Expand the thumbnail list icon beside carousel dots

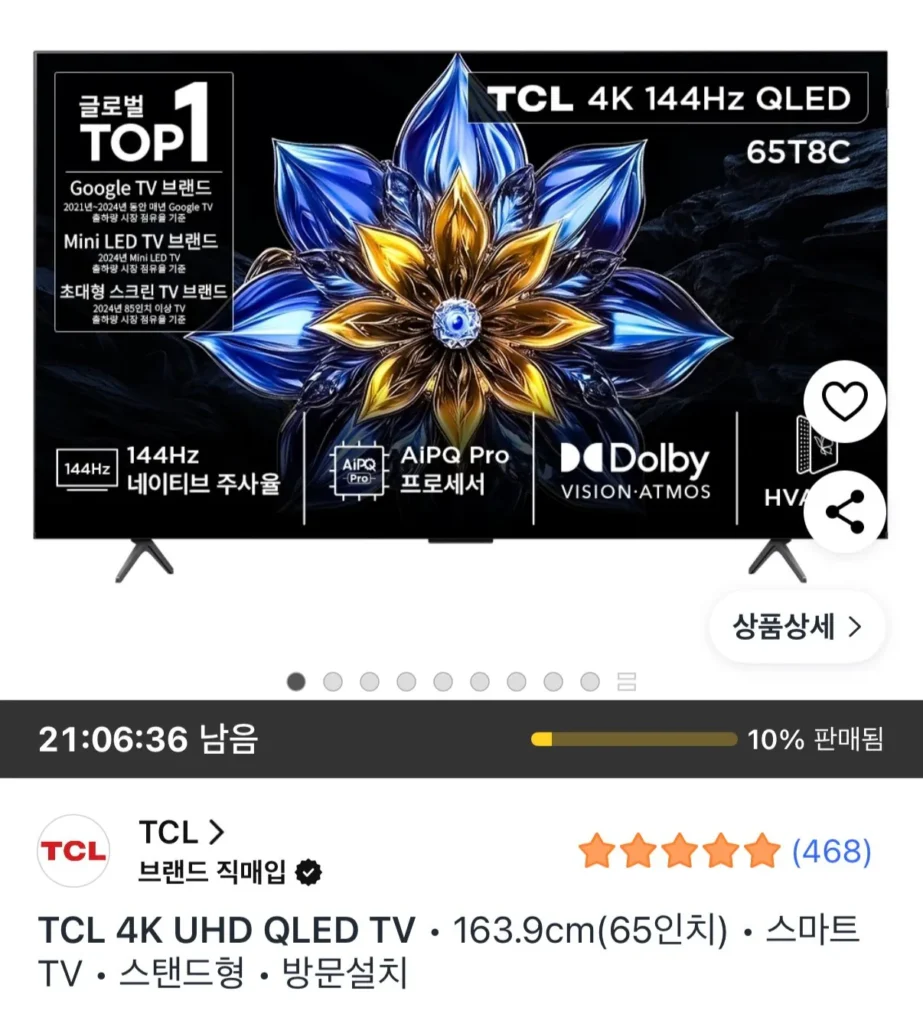pyautogui.click(x=627, y=681)
